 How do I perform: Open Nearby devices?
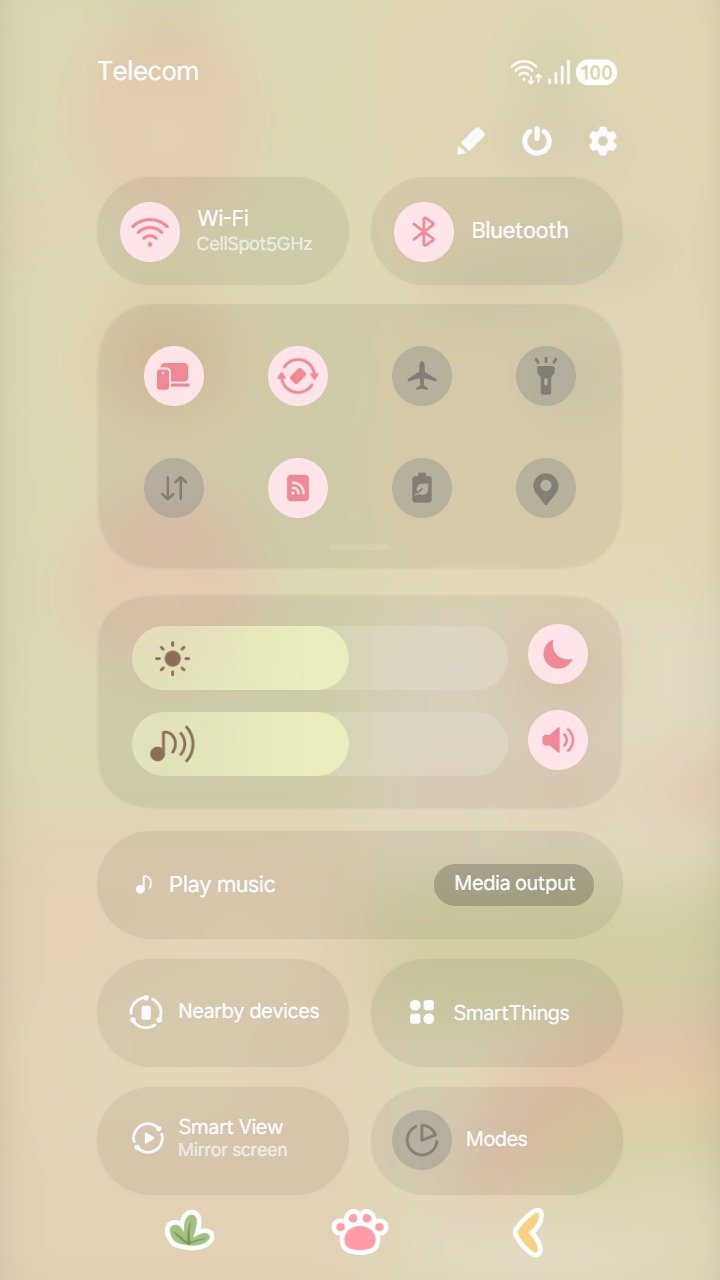[x=223, y=1012]
